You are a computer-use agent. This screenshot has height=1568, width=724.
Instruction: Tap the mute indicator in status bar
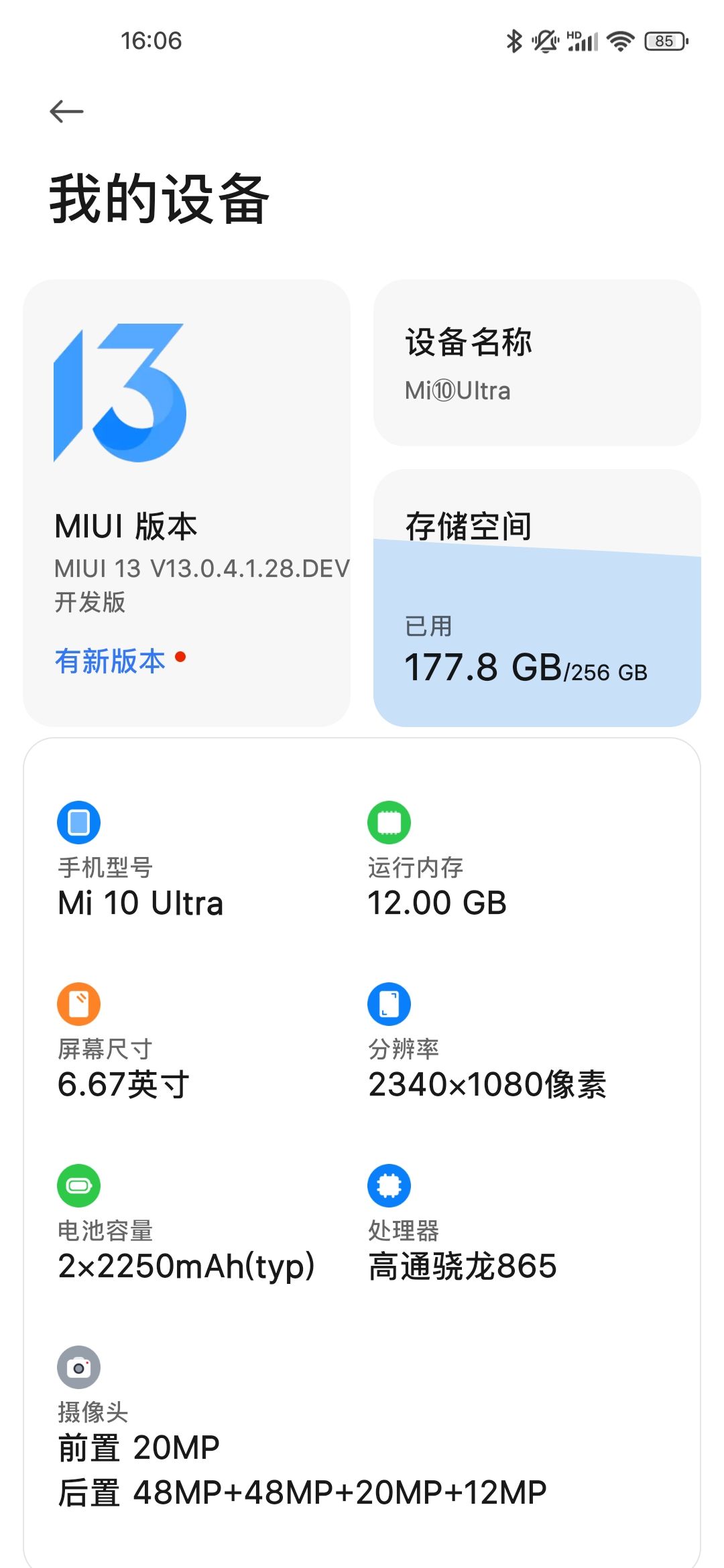[544, 42]
